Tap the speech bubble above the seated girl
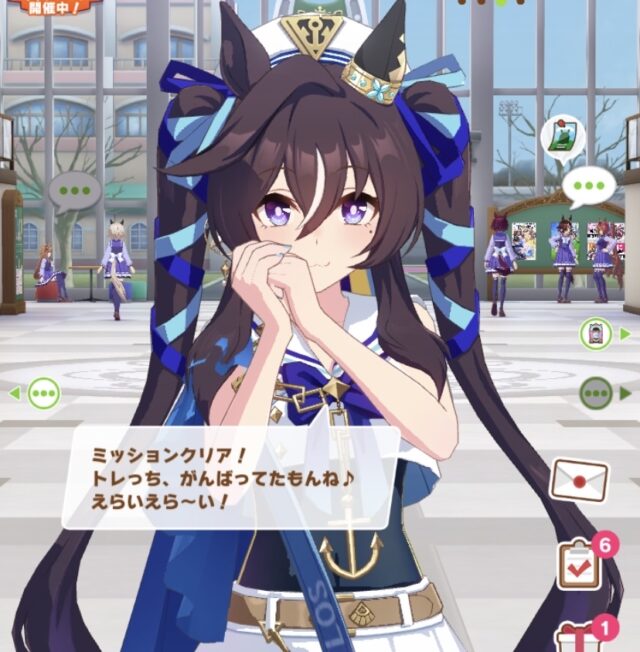The width and height of the screenshot is (640, 652). coord(75,190)
